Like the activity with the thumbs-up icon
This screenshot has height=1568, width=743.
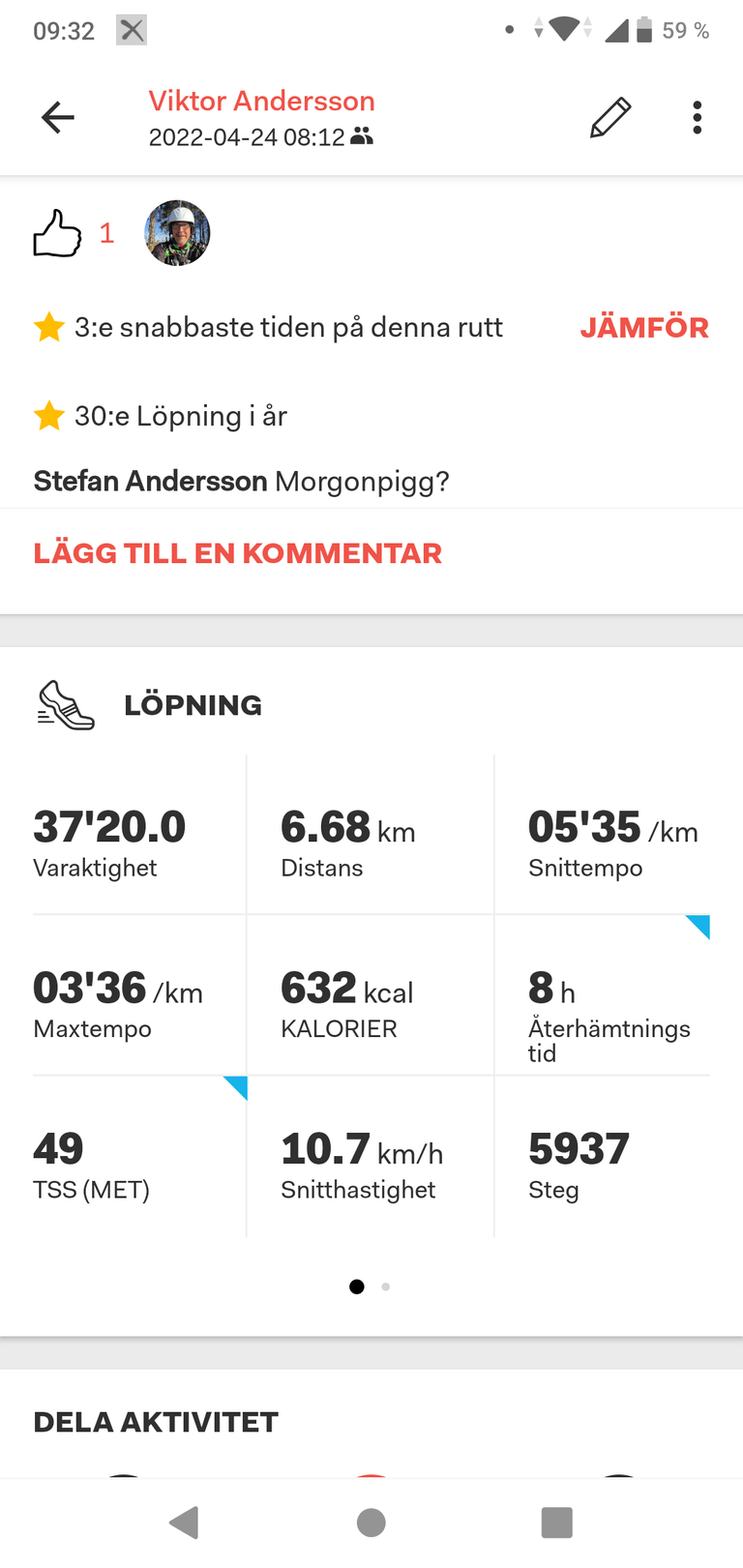click(57, 233)
